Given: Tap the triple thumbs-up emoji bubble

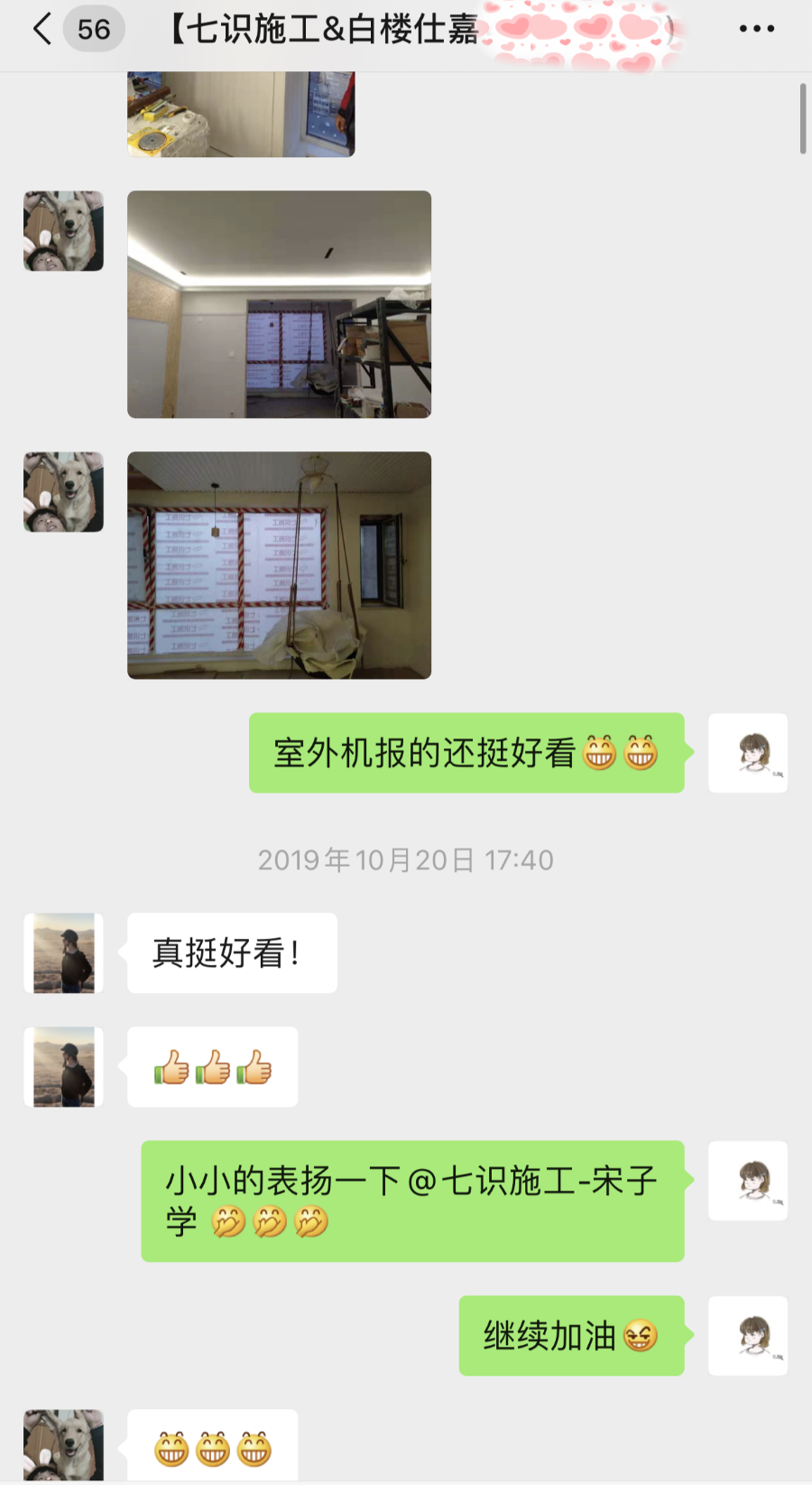Looking at the screenshot, I should 212,1066.
